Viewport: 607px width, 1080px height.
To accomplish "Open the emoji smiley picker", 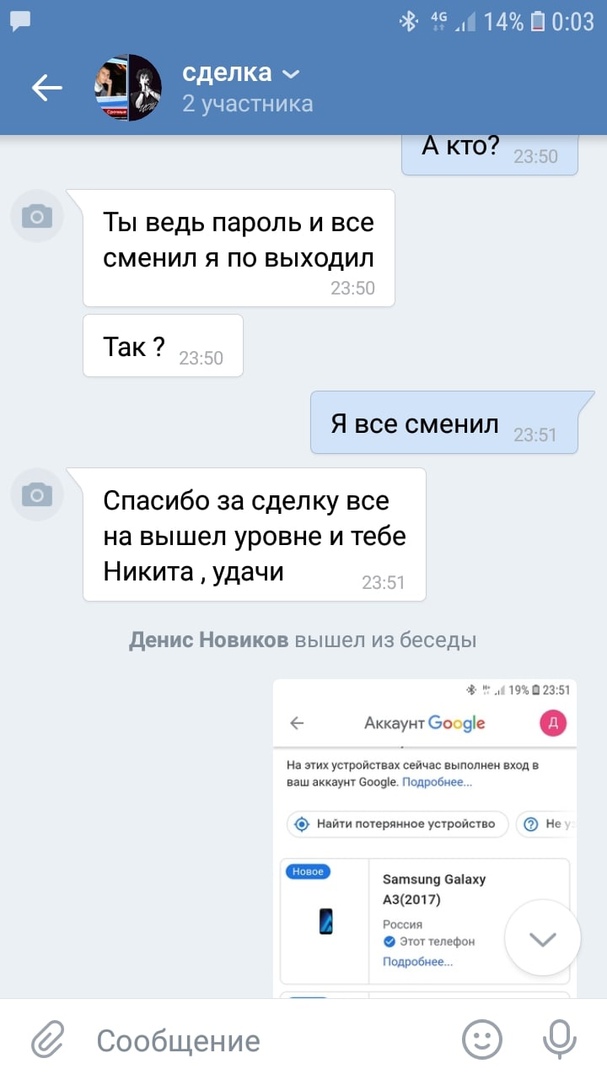I will click(482, 1040).
